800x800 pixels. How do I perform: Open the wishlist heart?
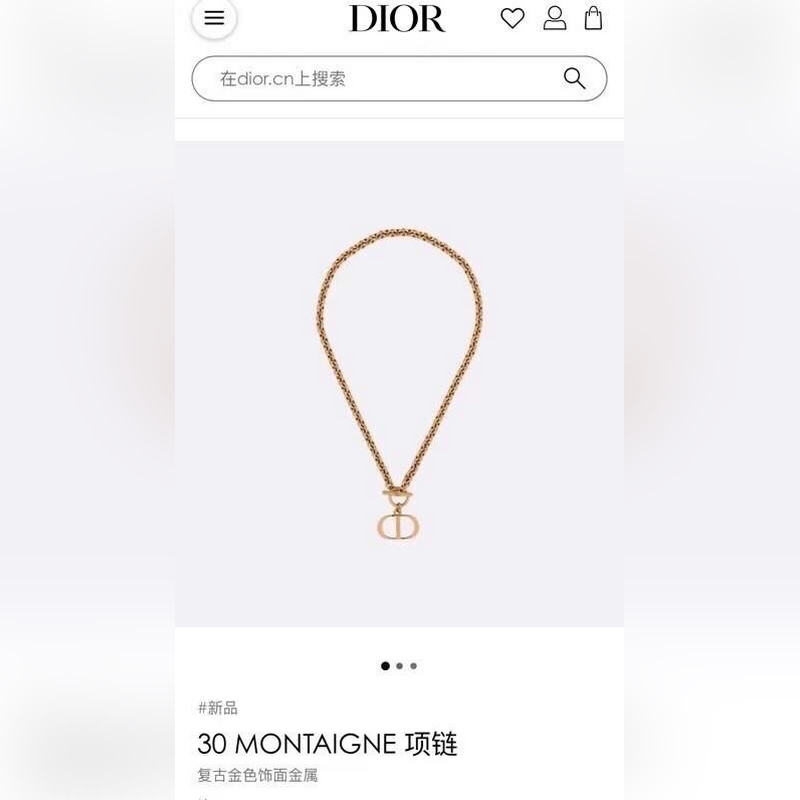click(512, 18)
